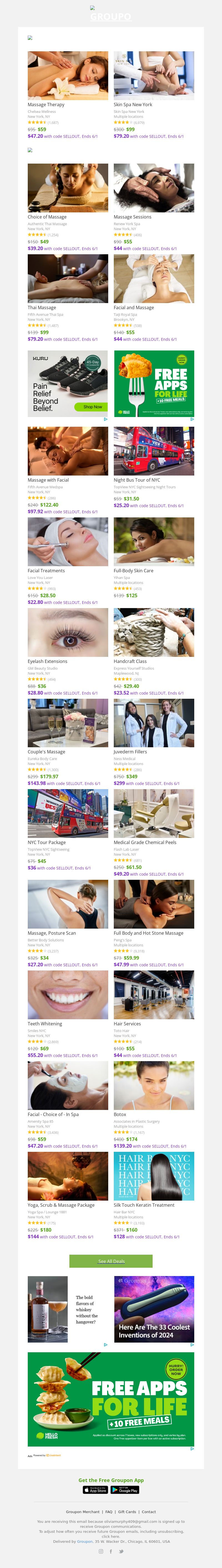Open the Massage Therapy deal by Chelsea Wellness

pos(68,75)
